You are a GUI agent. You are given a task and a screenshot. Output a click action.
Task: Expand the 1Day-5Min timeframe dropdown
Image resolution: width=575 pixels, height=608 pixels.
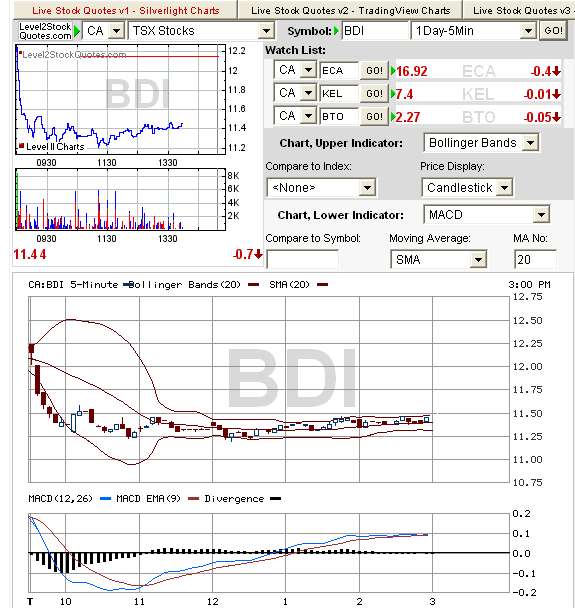(x=473, y=31)
